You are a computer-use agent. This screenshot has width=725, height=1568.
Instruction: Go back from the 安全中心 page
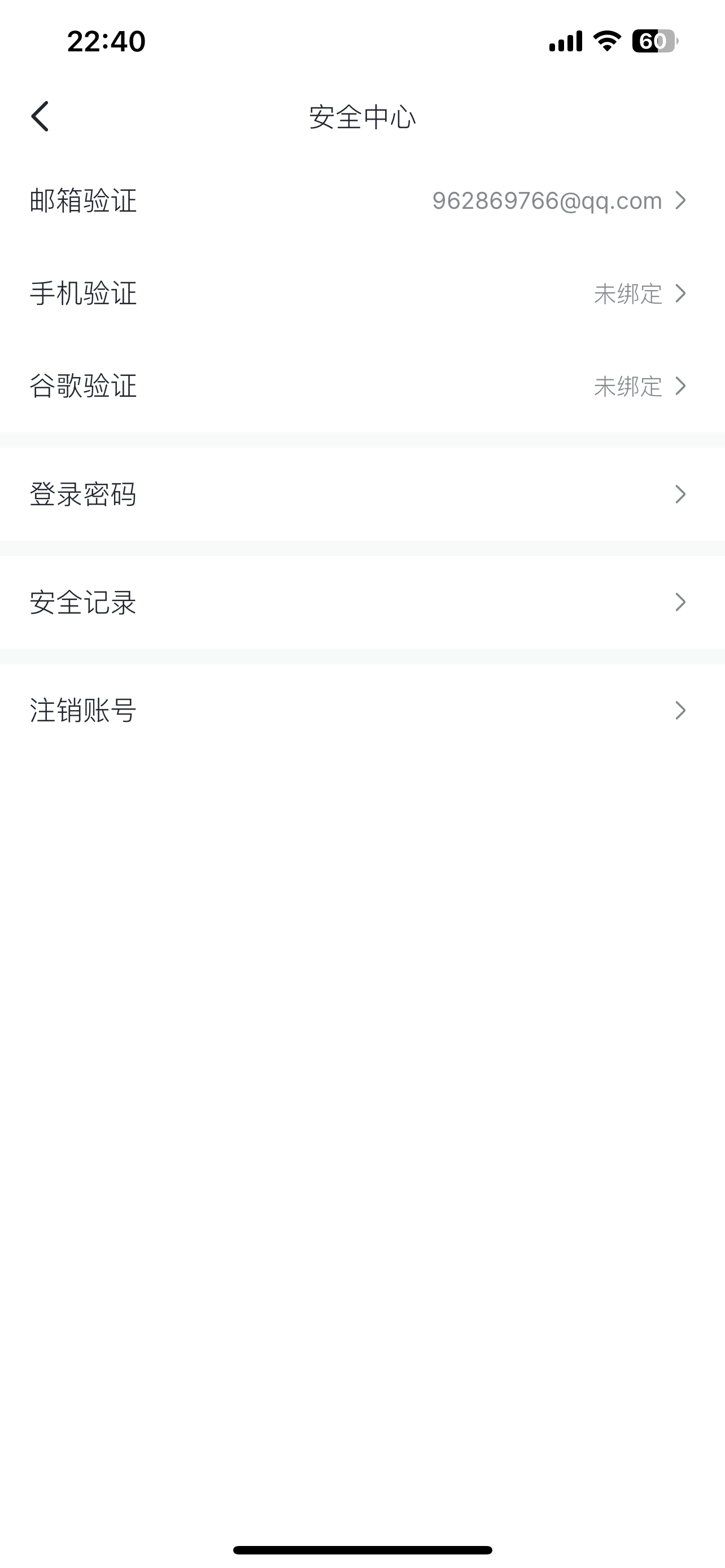pos(40,116)
